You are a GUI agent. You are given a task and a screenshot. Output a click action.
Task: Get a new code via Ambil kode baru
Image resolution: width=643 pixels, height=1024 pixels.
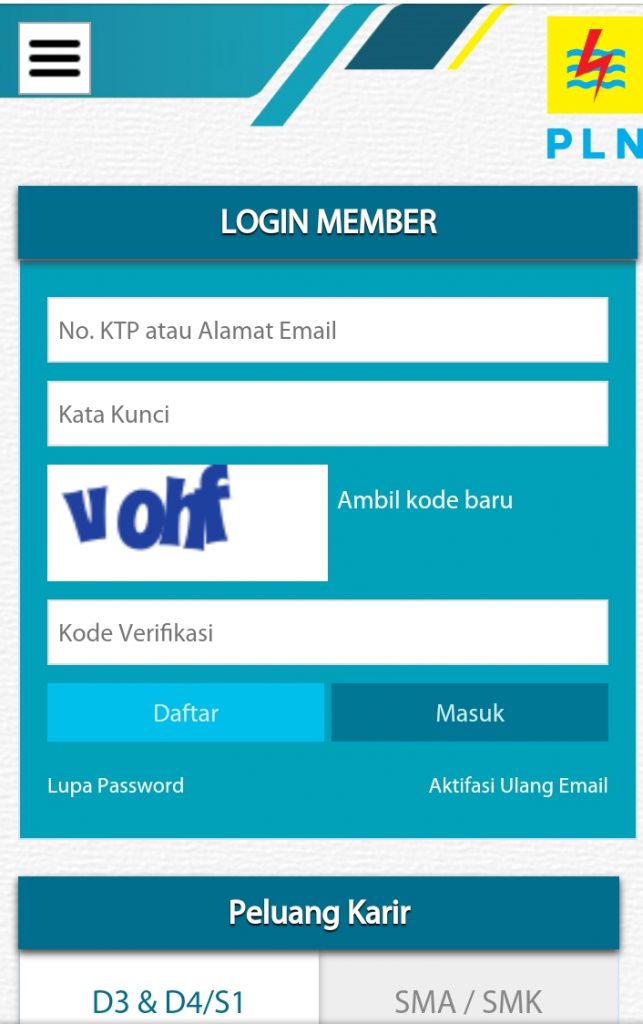click(x=425, y=500)
